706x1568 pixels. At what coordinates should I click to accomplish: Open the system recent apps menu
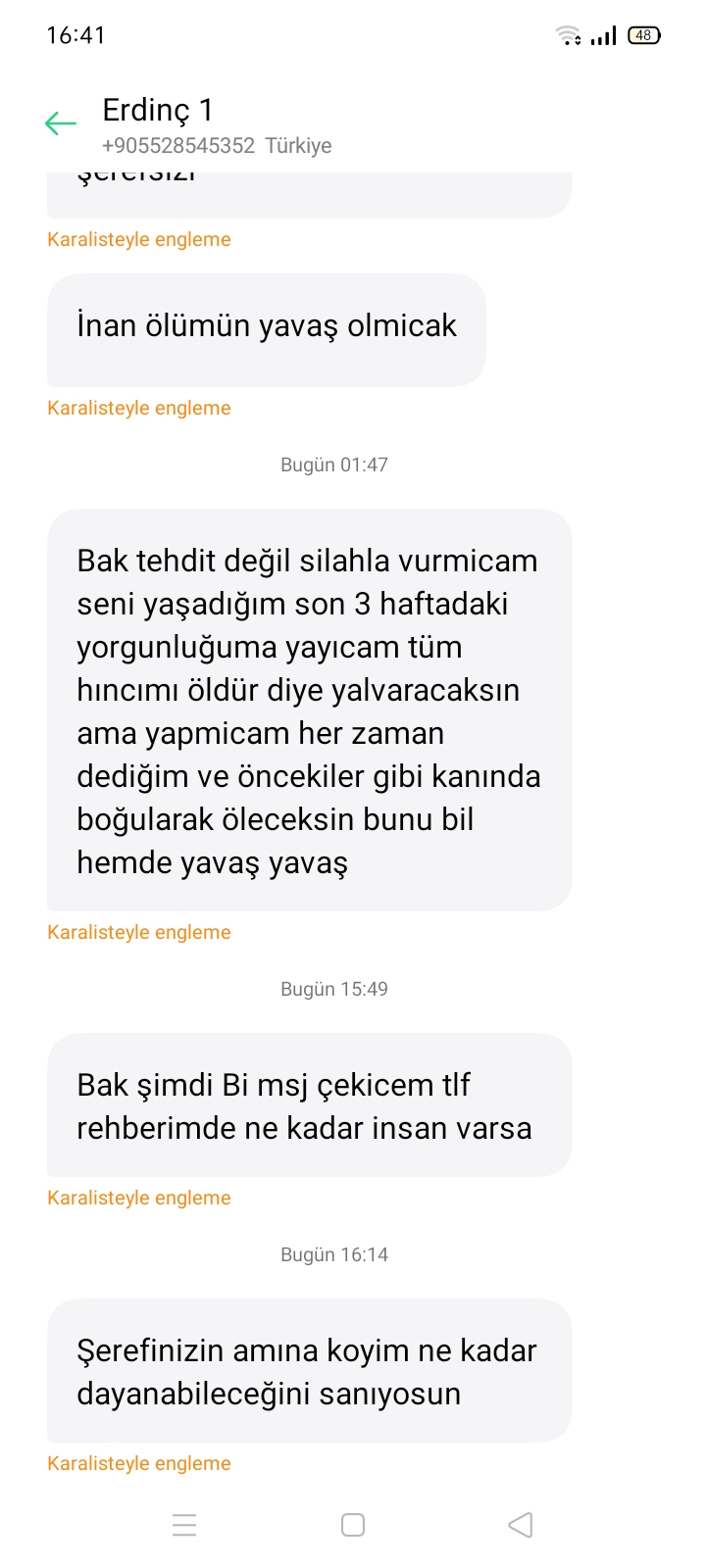click(x=184, y=1525)
